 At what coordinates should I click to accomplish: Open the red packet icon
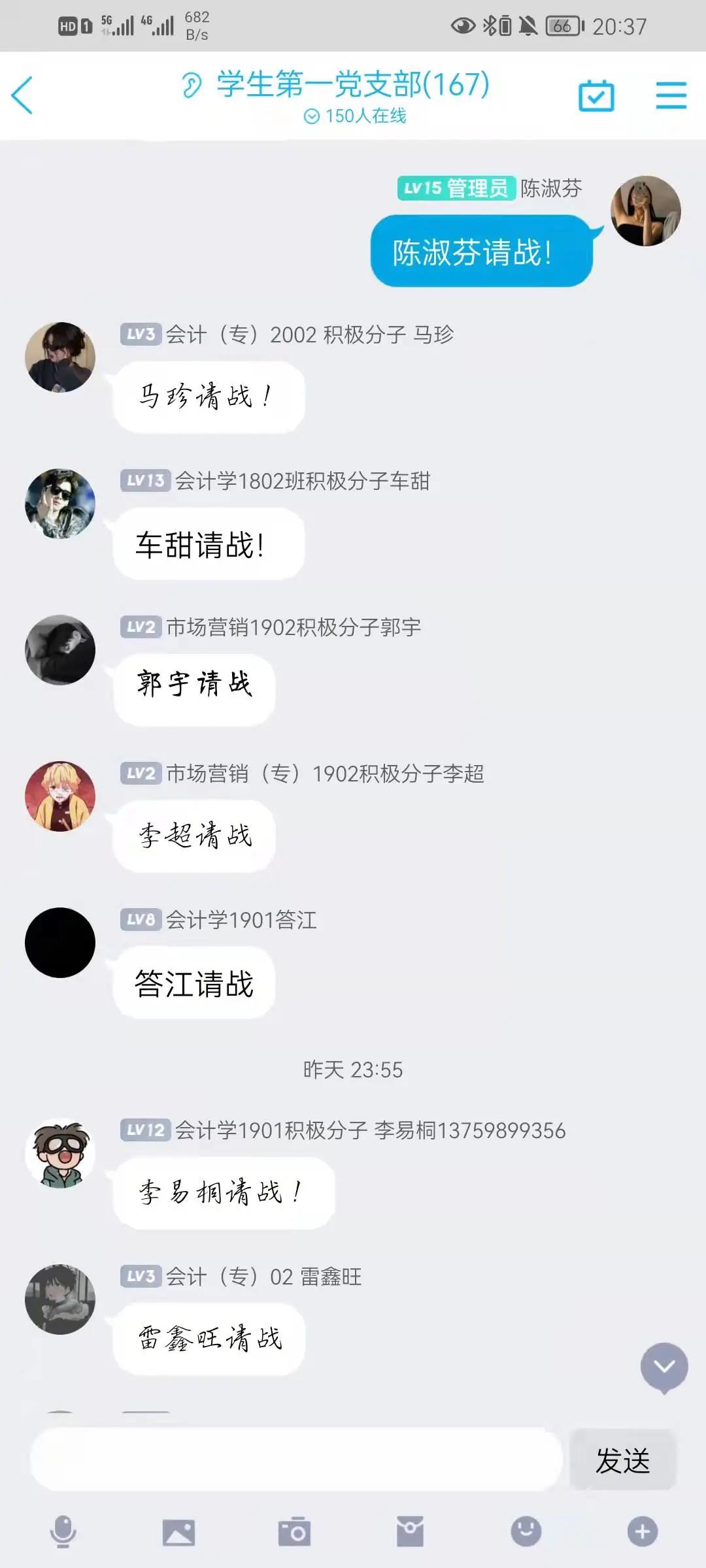tap(410, 1532)
